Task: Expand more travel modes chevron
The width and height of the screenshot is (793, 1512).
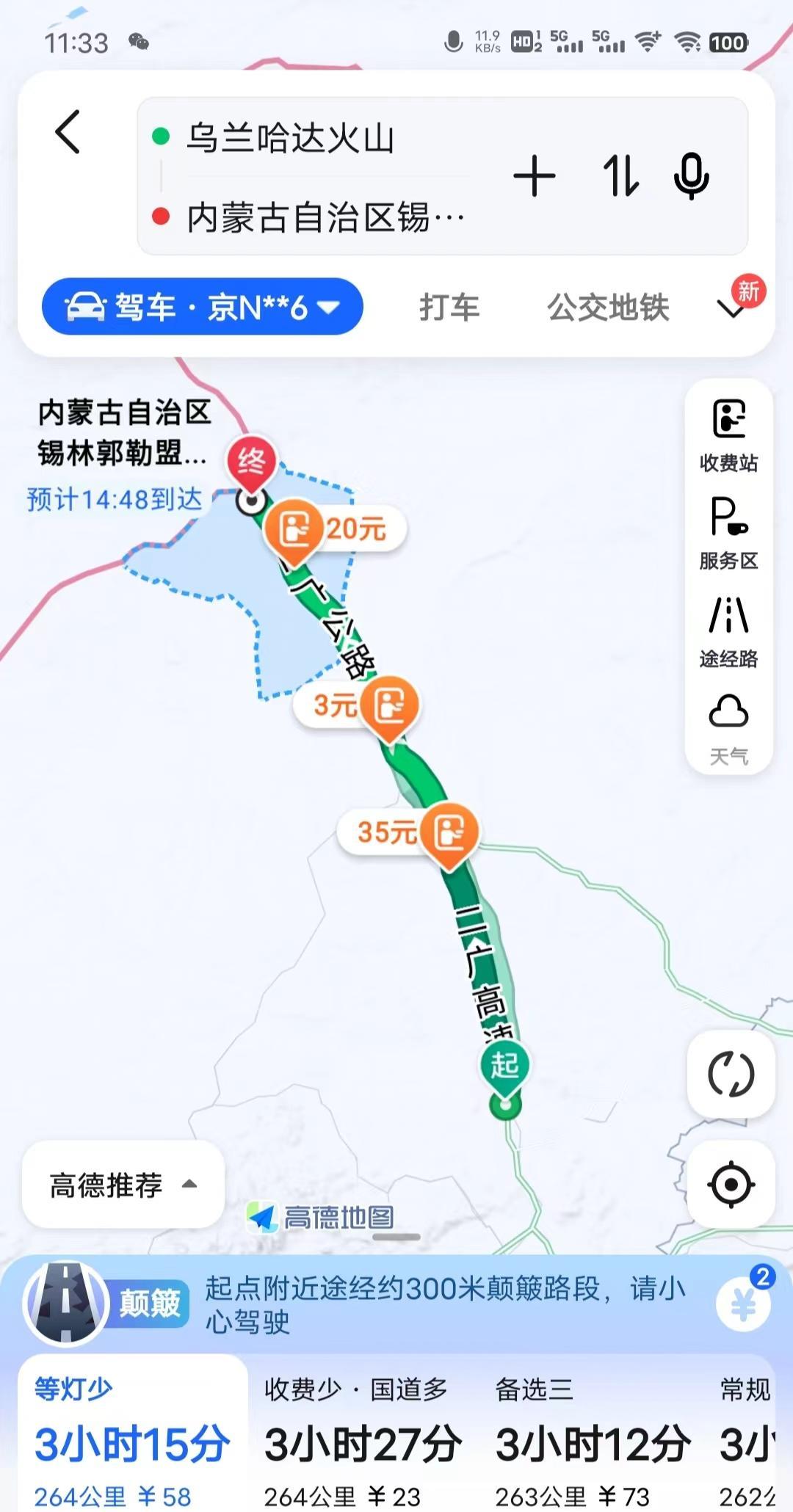Action: pyautogui.click(x=731, y=308)
